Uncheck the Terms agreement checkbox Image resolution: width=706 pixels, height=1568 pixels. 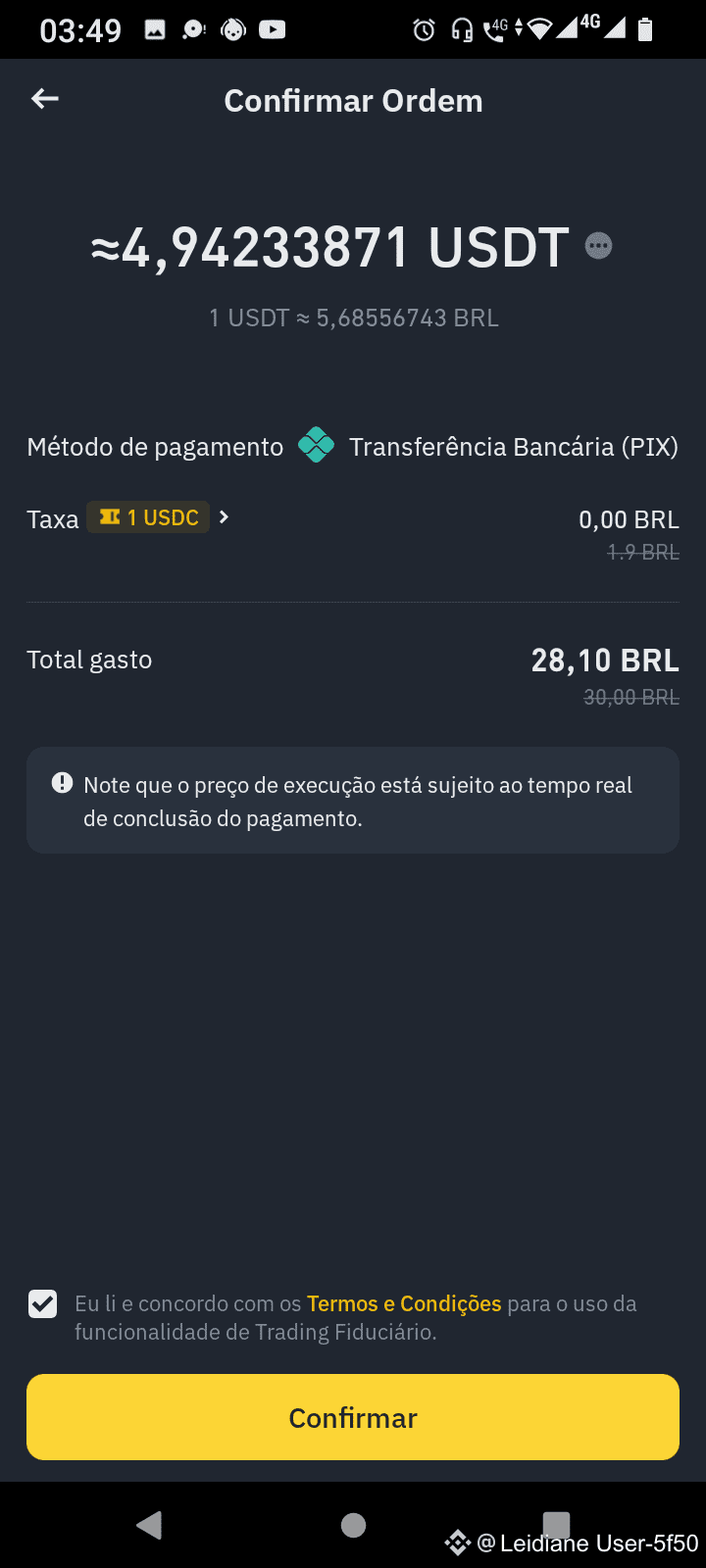[x=43, y=1303]
